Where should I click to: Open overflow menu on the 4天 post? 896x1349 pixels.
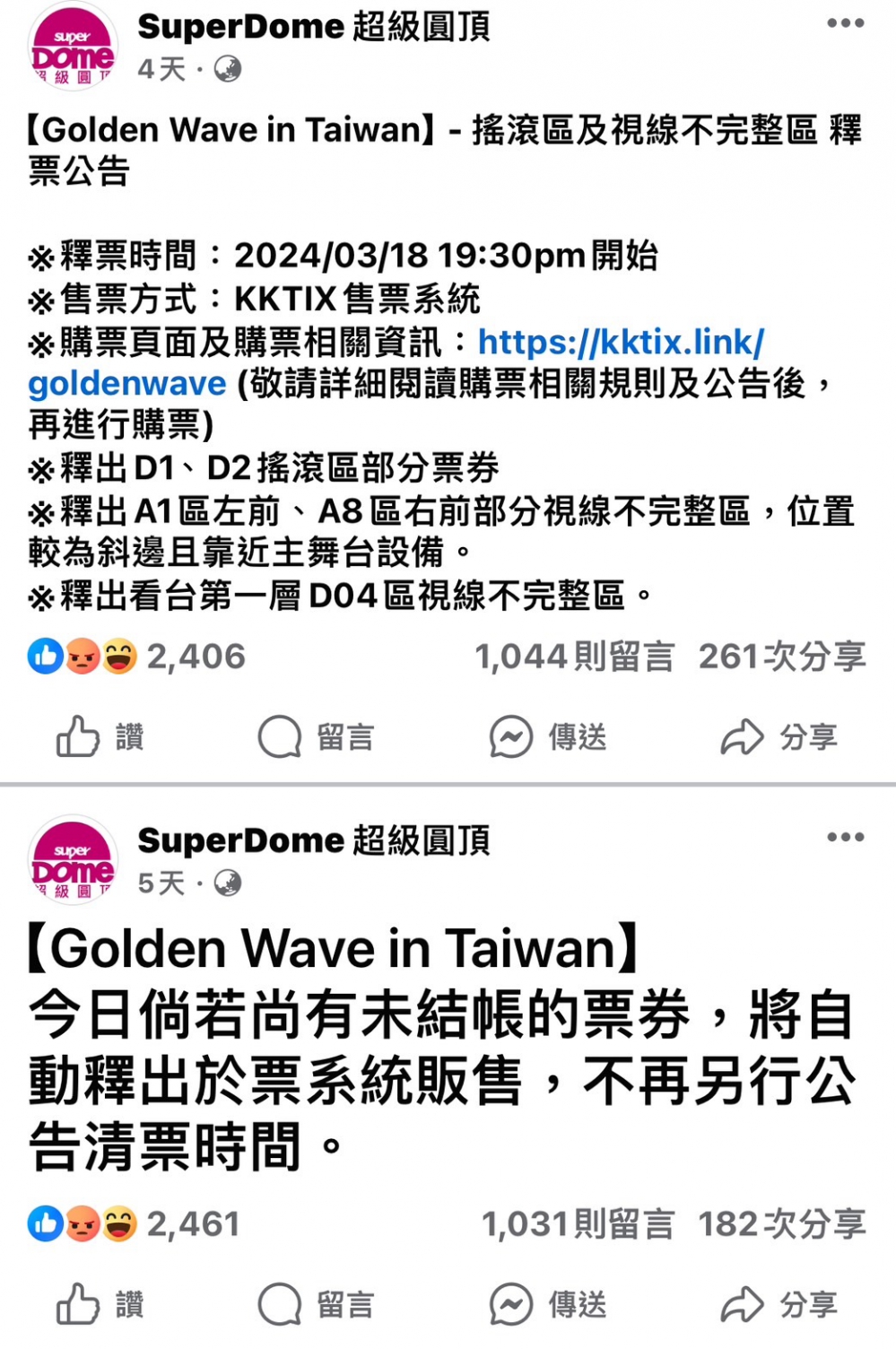click(845, 24)
